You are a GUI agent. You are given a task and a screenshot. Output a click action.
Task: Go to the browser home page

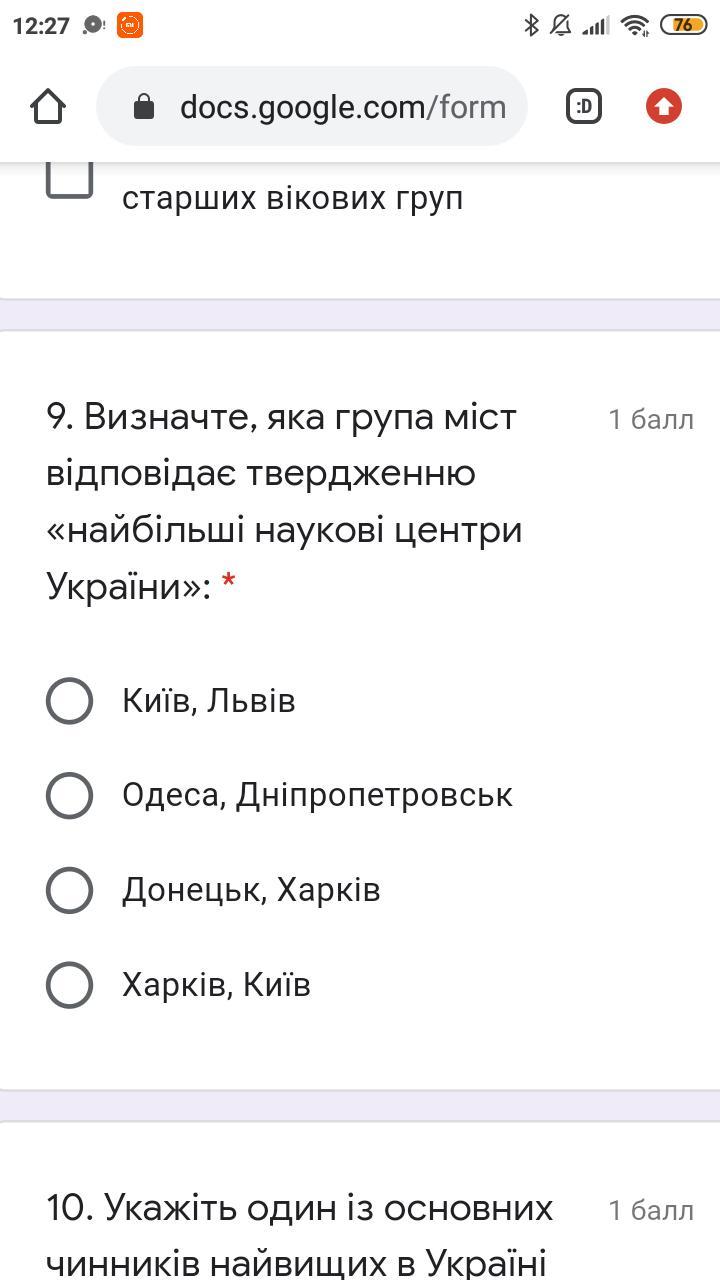coord(48,106)
